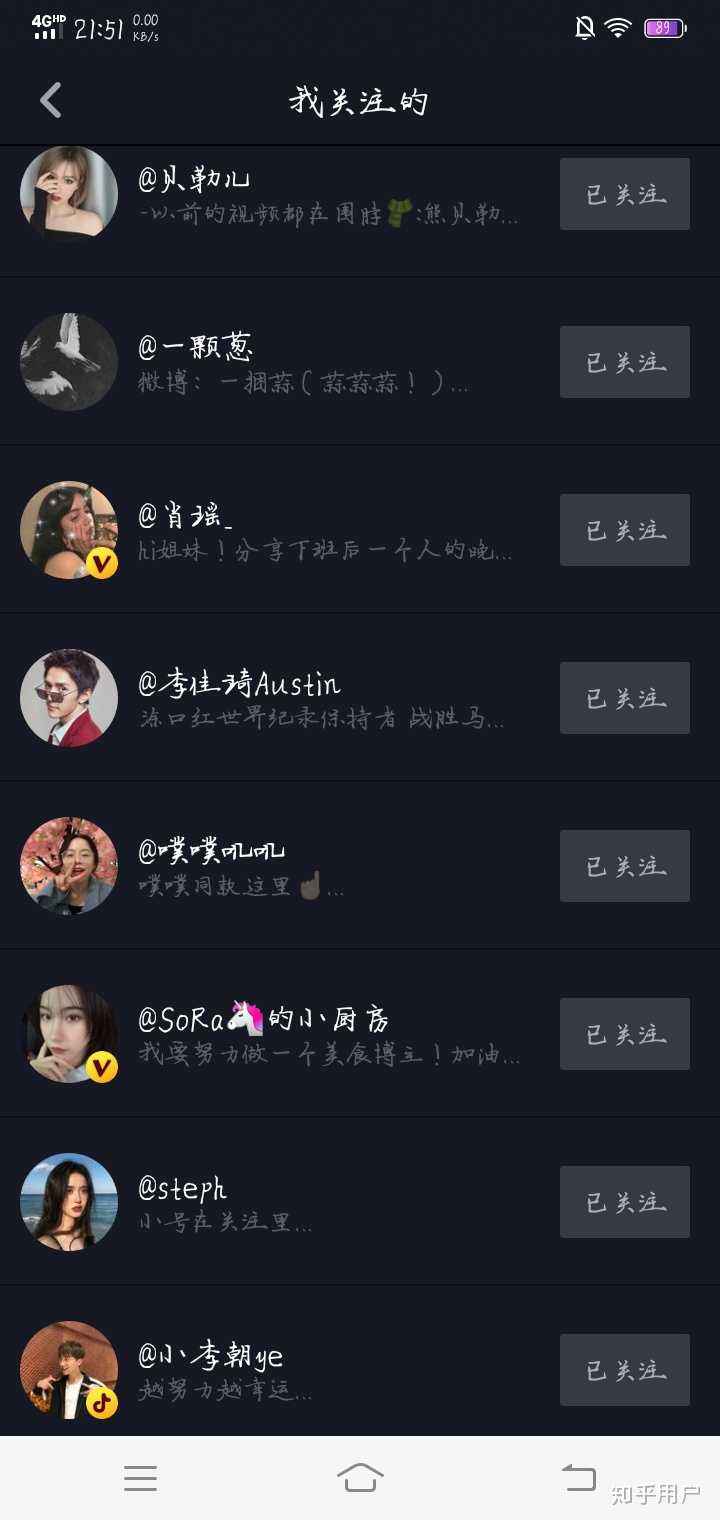720x1520 pixels.
Task: Open system recent apps menu
Action: 140,1478
